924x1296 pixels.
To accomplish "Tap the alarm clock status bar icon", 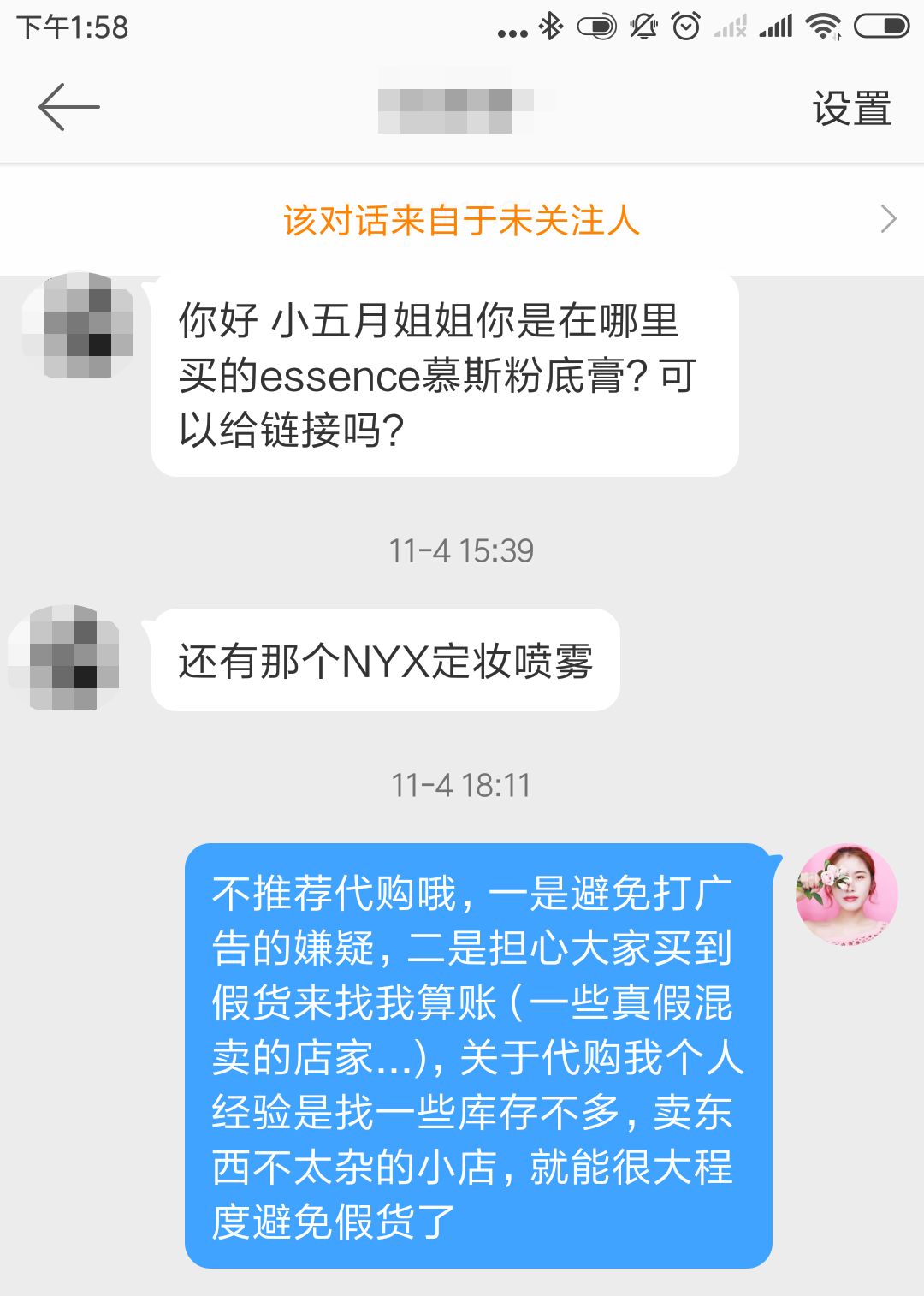I will click(685, 26).
